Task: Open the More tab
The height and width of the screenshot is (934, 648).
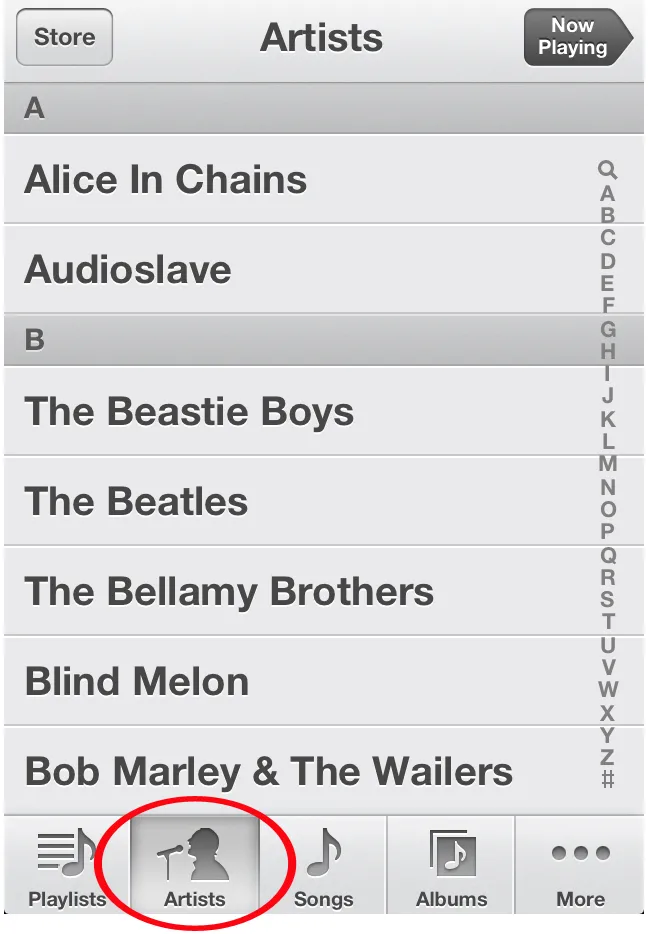Action: point(581,866)
